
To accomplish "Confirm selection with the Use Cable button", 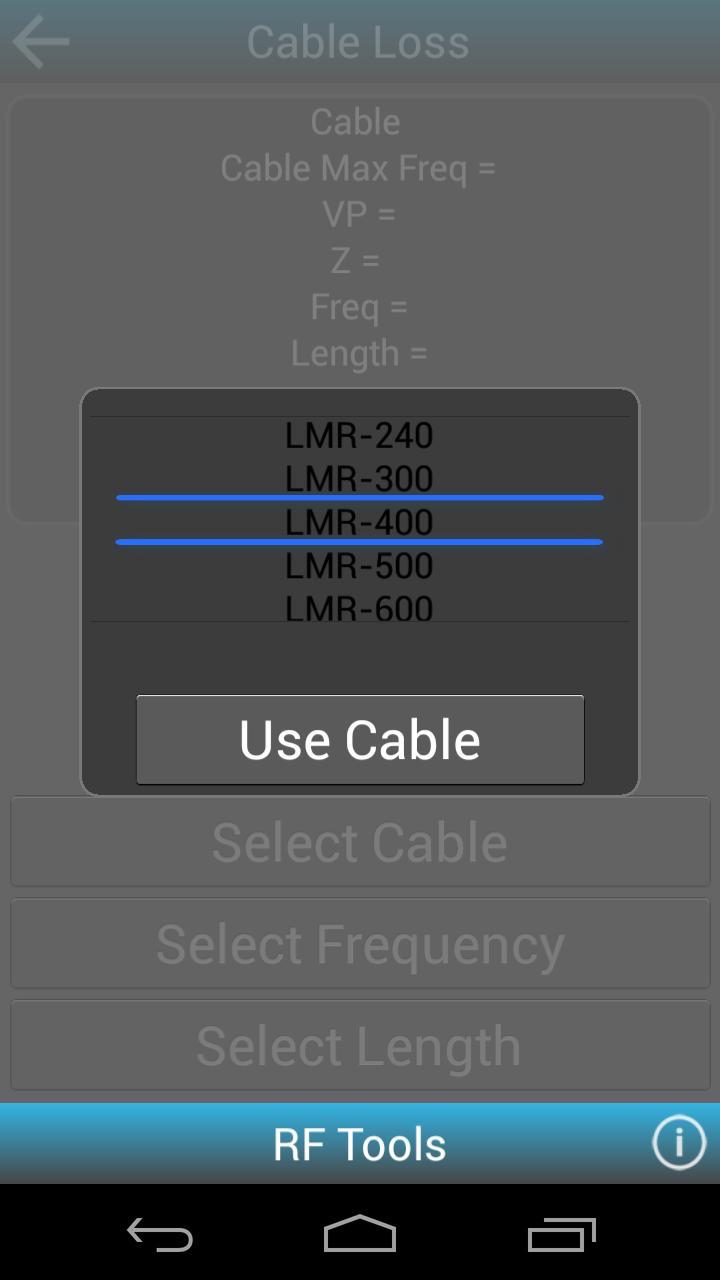I will point(359,739).
